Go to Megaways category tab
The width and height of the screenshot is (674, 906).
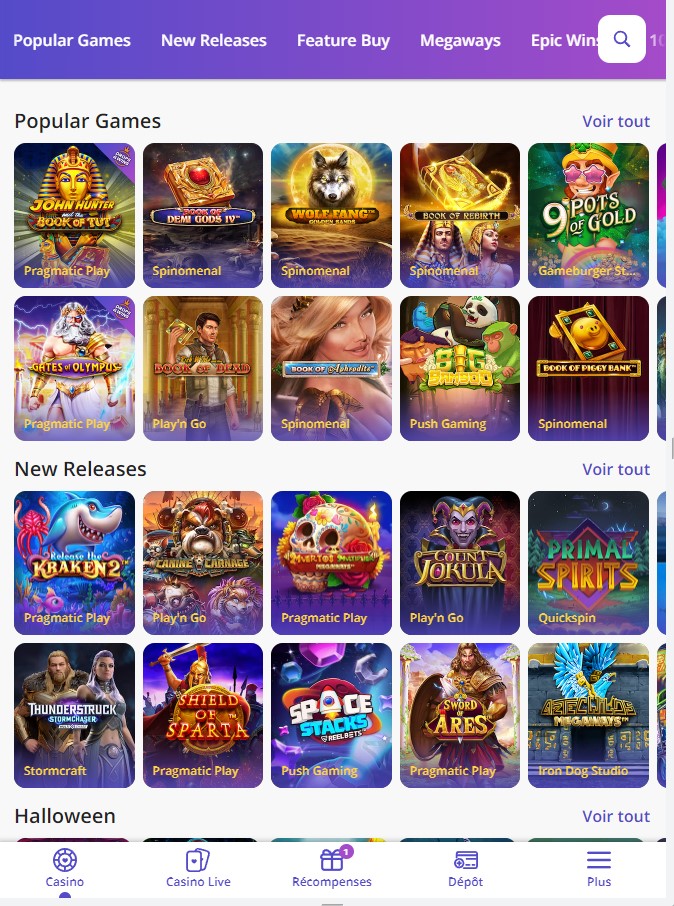point(460,41)
